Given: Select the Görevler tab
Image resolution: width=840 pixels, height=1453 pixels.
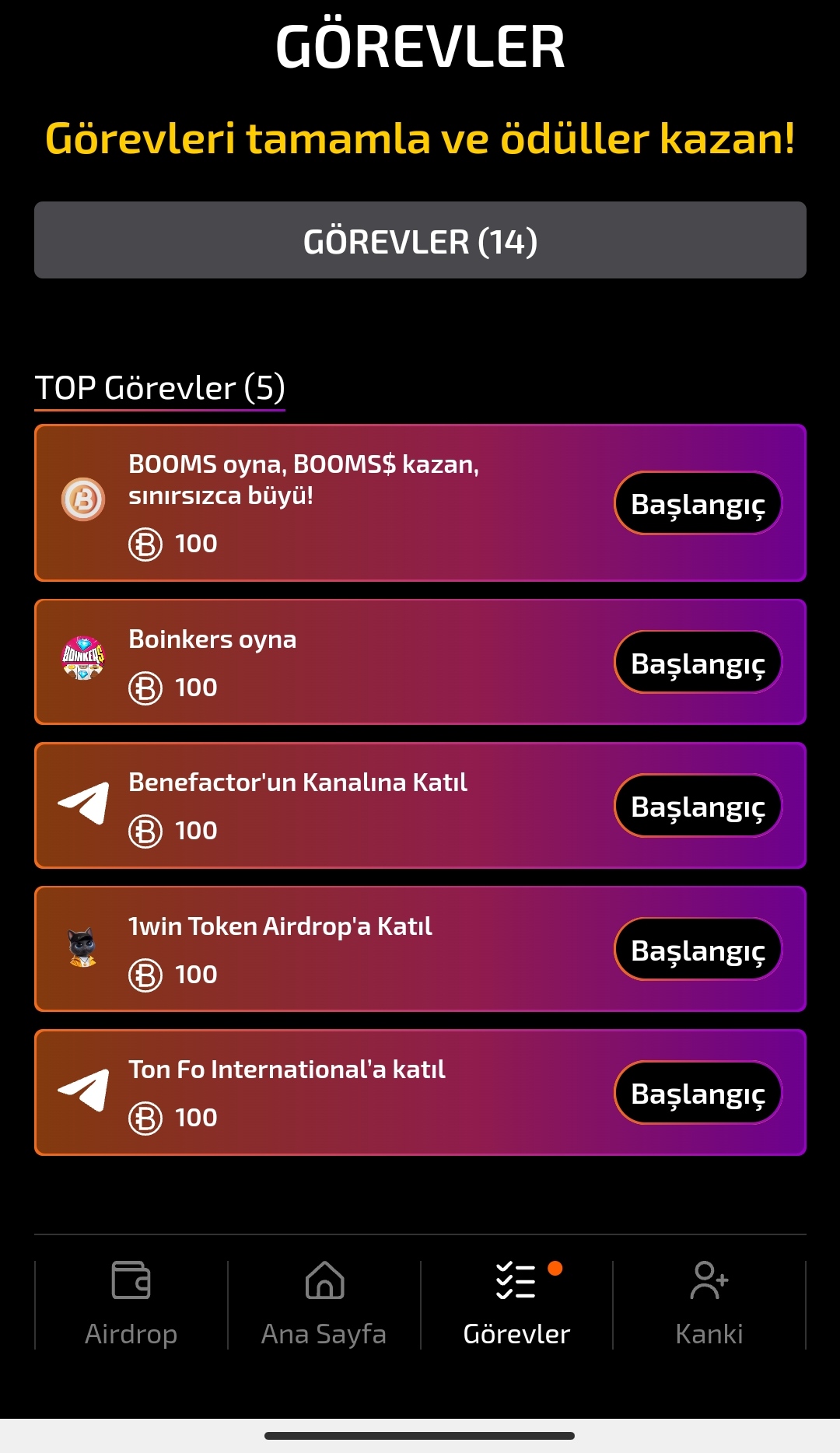Looking at the screenshot, I should click(x=516, y=1304).
